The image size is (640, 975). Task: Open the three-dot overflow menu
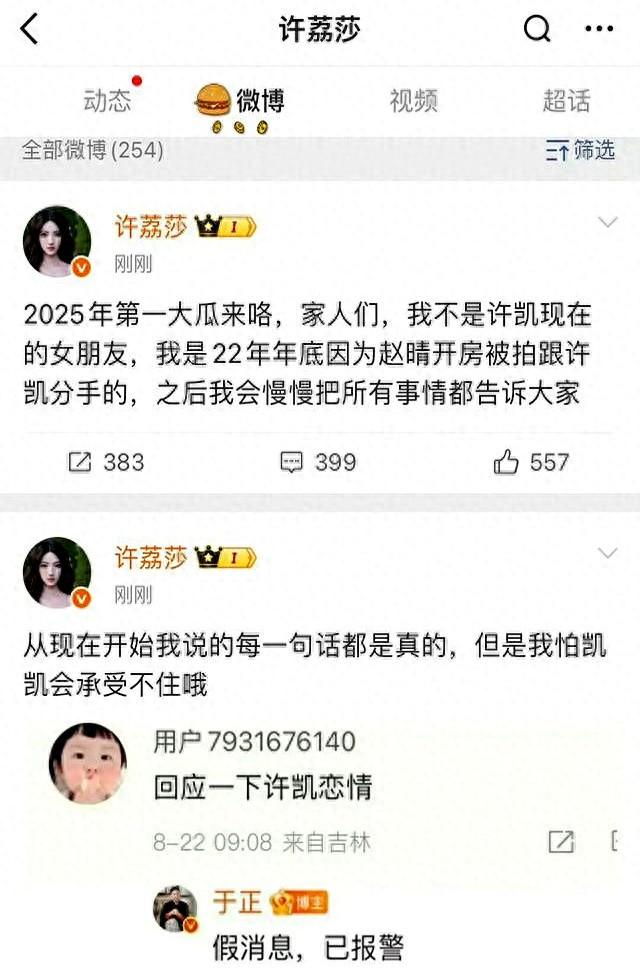pyautogui.click(x=599, y=30)
